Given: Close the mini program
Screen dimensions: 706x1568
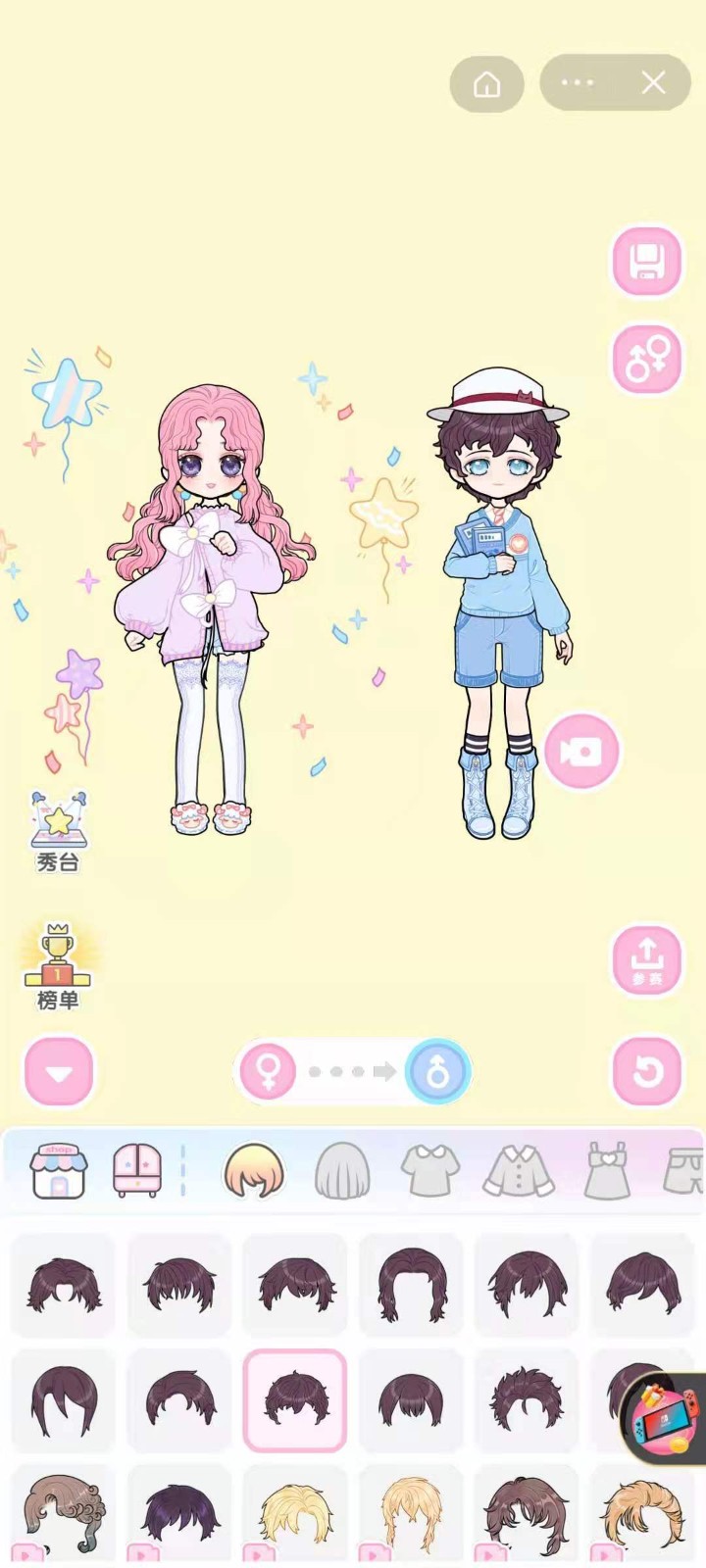Looking at the screenshot, I should [x=653, y=83].
